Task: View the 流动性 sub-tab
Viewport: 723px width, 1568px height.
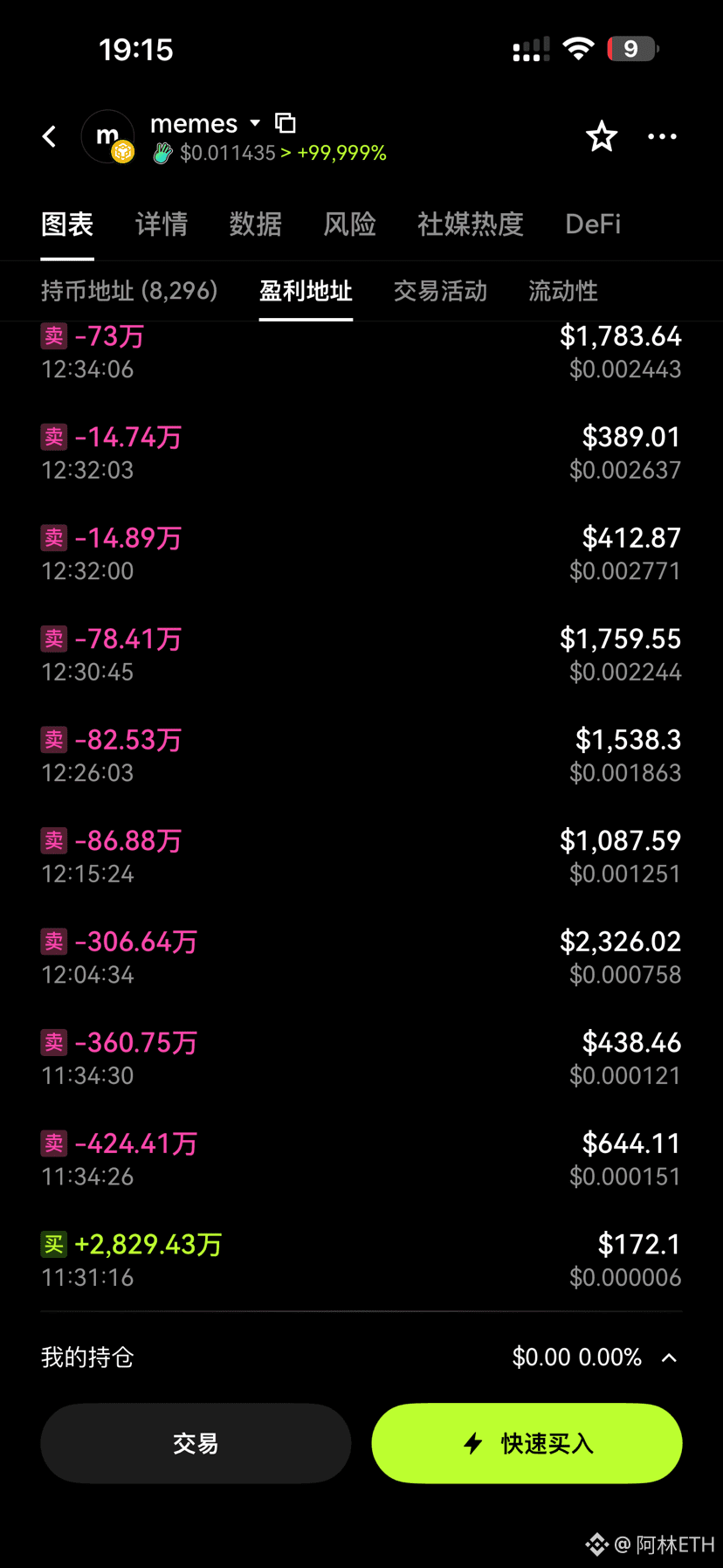Action: [x=563, y=291]
